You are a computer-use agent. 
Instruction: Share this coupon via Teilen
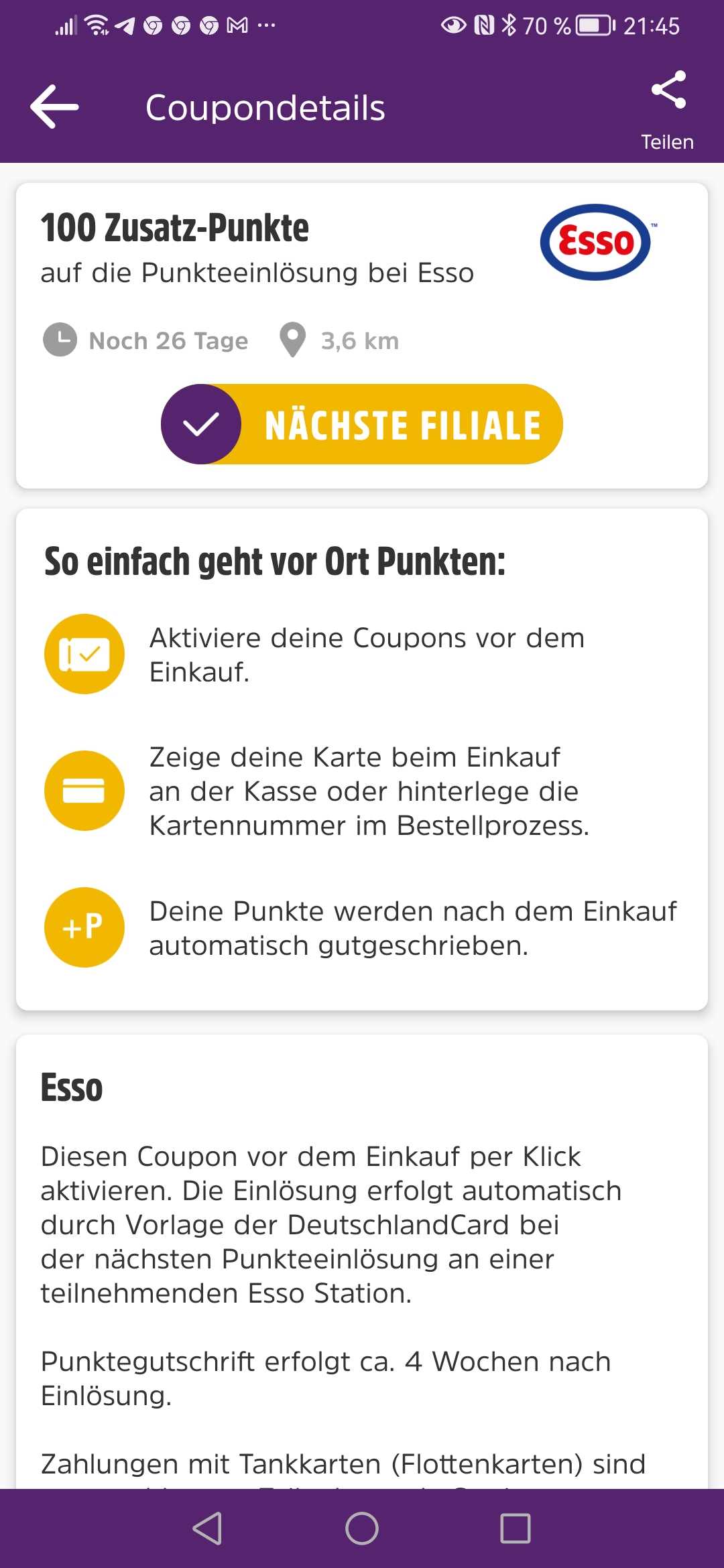668,109
